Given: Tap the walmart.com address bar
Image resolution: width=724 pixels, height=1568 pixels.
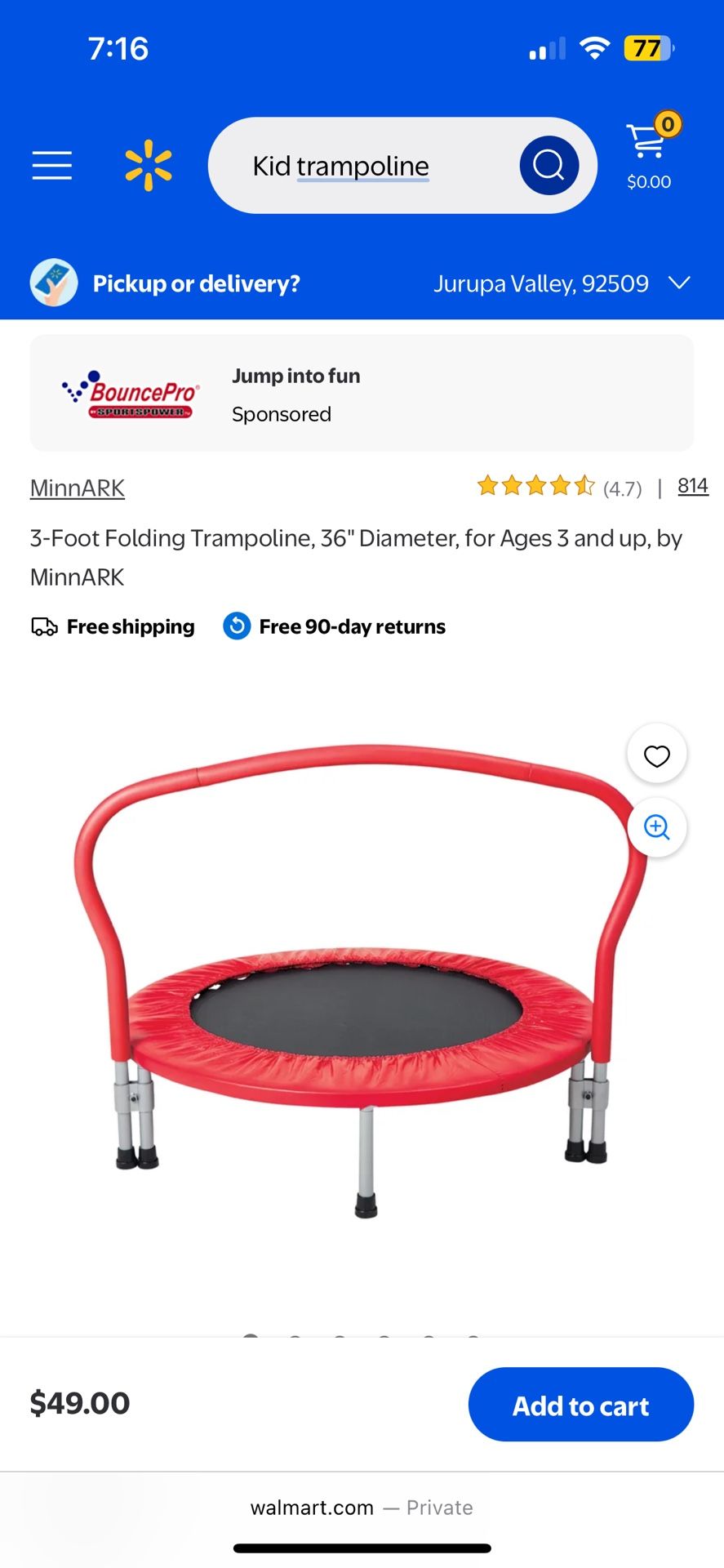Looking at the screenshot, I should 362,1508.
